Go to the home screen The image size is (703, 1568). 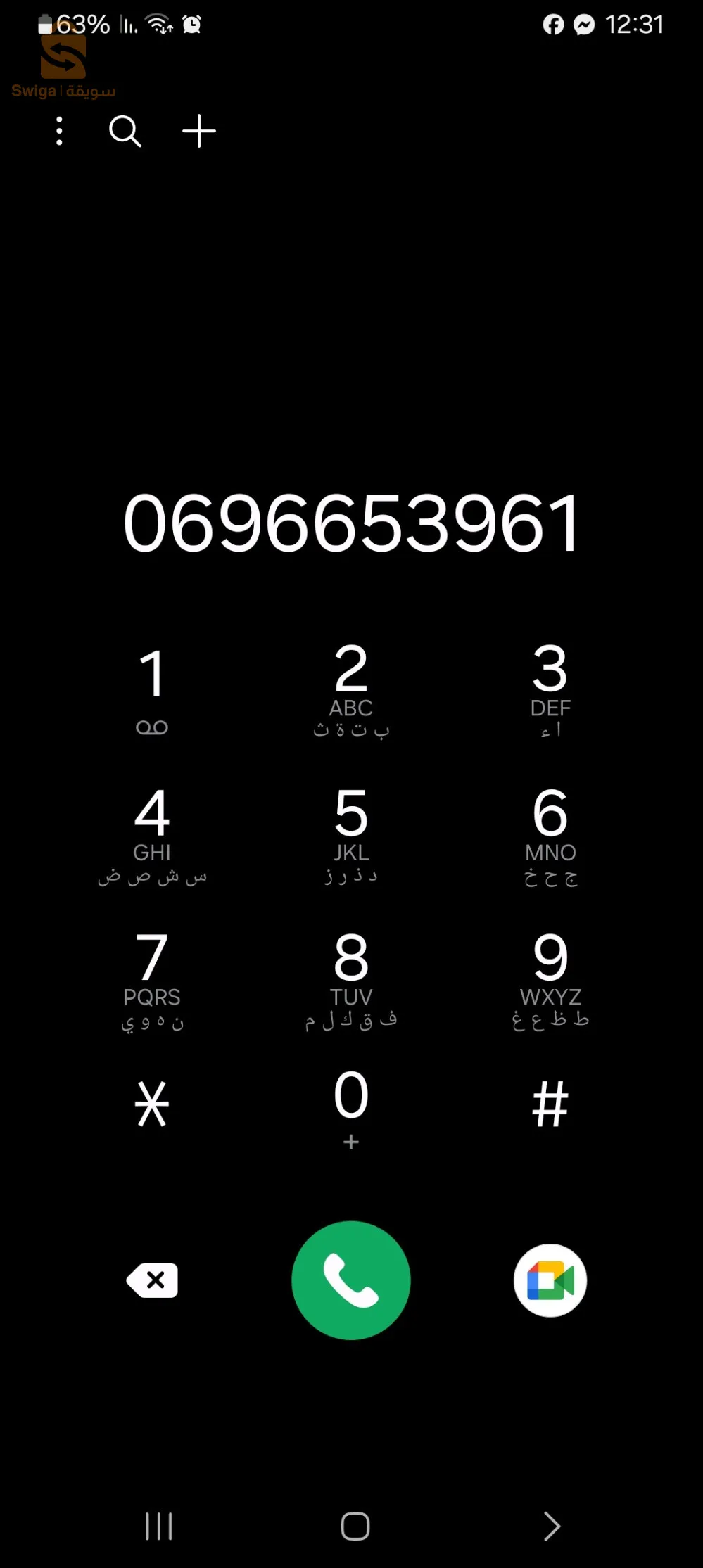[355, 1526]
